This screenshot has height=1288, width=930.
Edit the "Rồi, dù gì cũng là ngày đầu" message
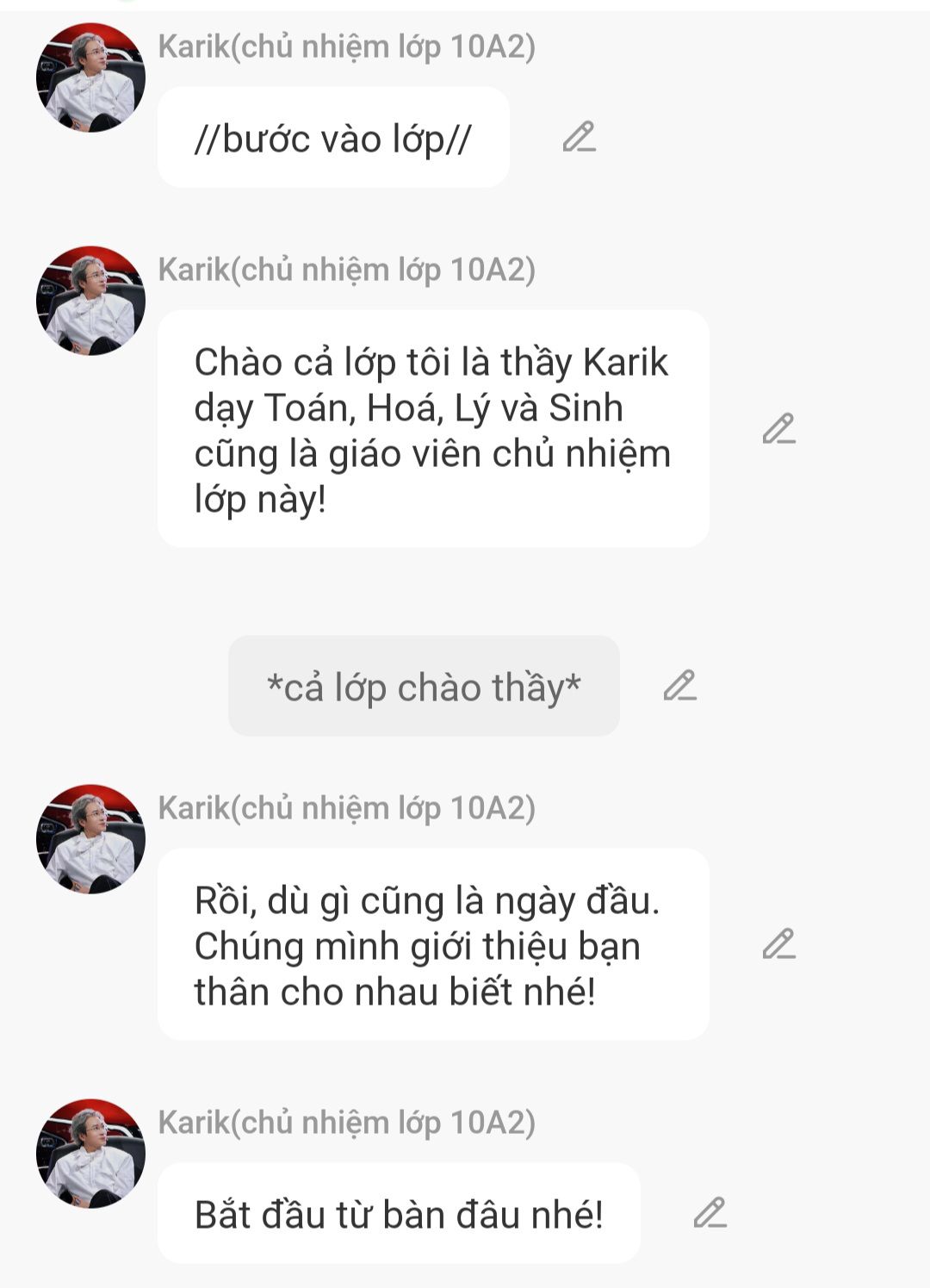click(x=778, y=944)
